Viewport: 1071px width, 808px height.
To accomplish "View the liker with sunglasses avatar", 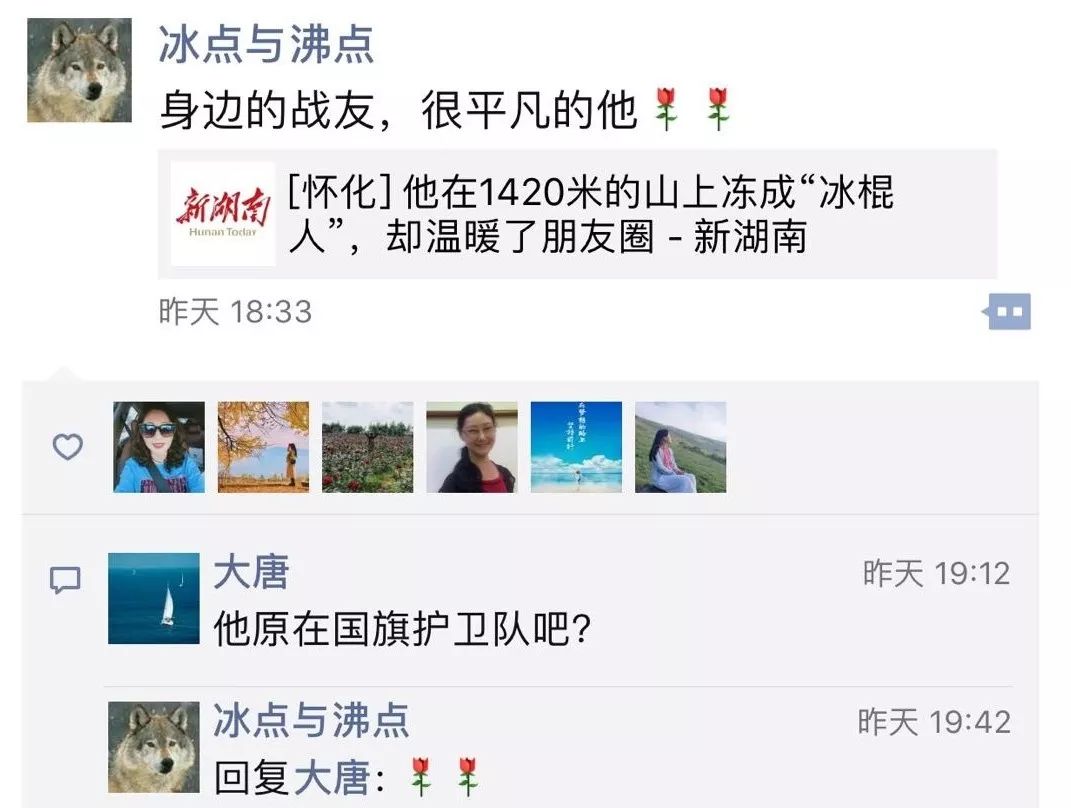I will pos(159,447).
